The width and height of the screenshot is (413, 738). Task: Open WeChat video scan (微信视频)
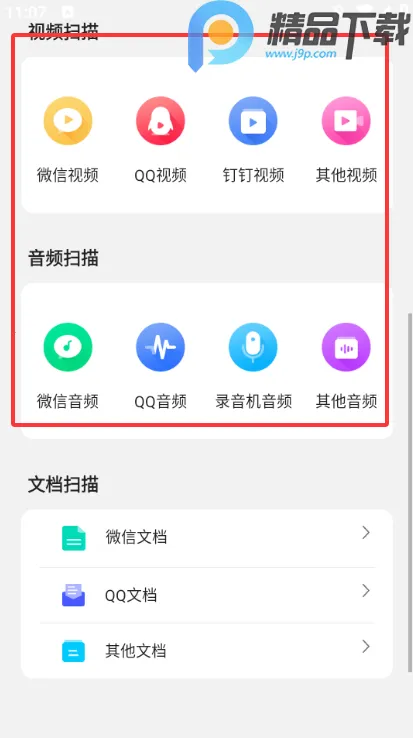click(x=68, y=140)
